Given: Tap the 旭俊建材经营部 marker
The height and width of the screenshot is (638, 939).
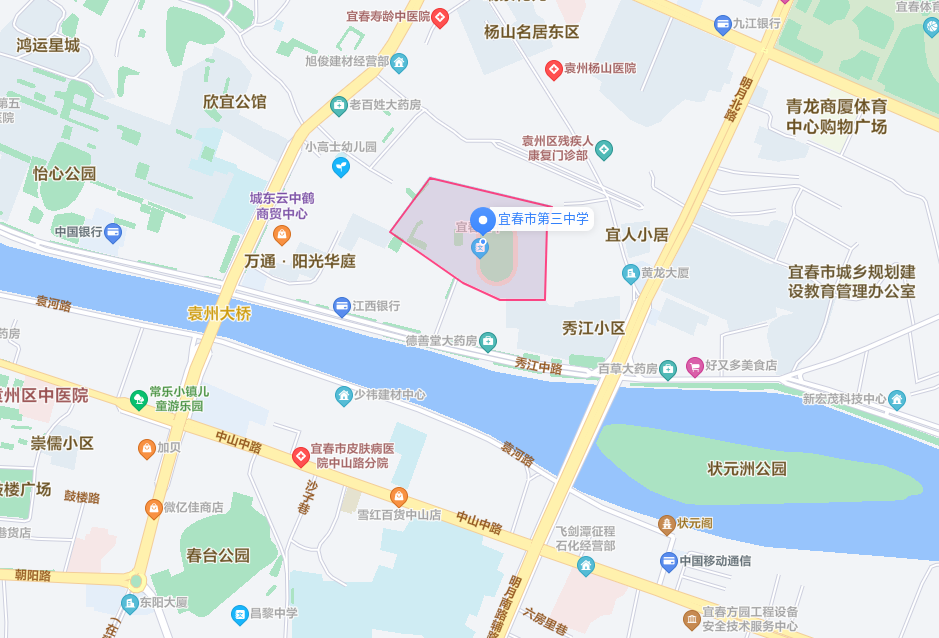Looking at the screenshot, I should [399, 62].
